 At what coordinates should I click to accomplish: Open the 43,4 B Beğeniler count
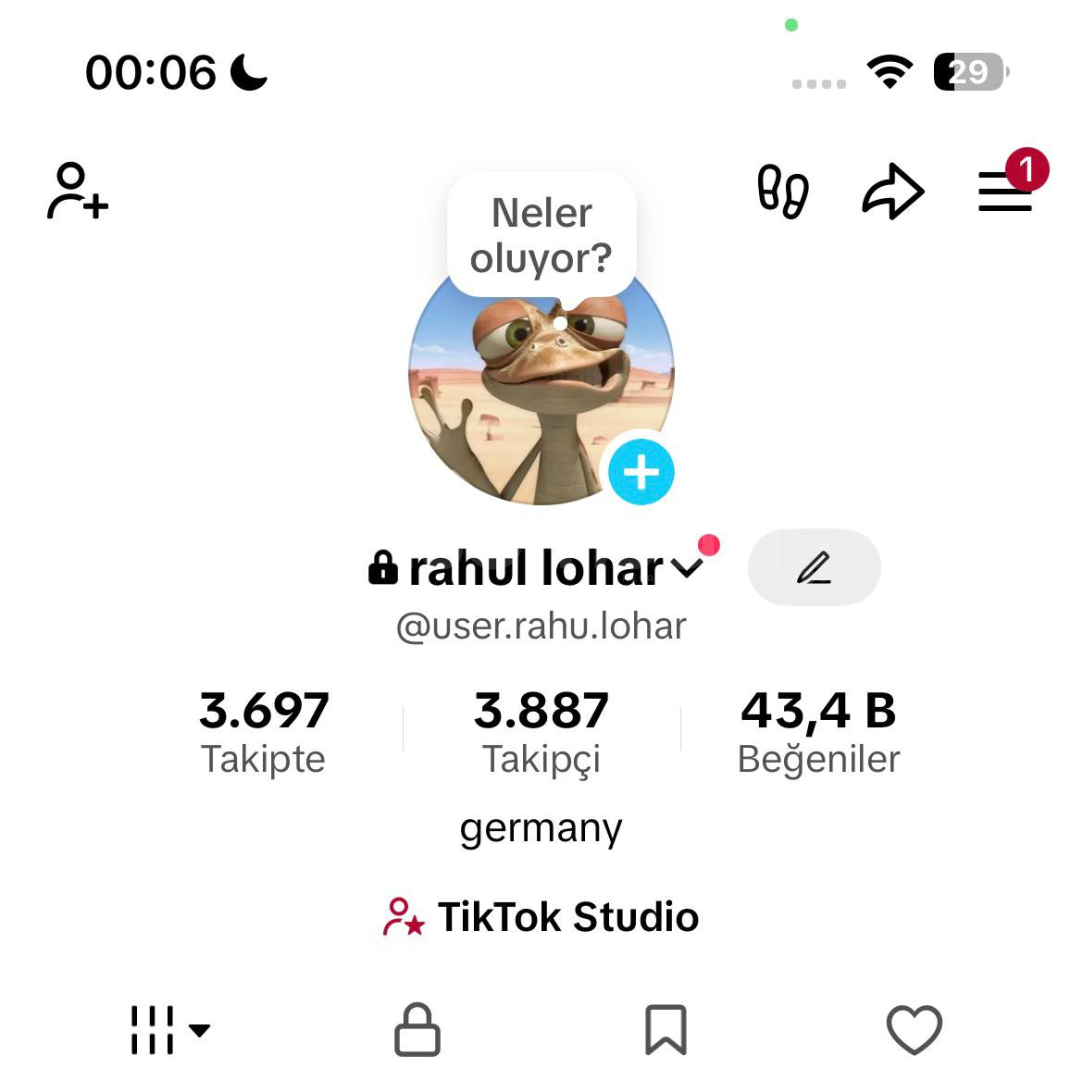coord(818,732)
